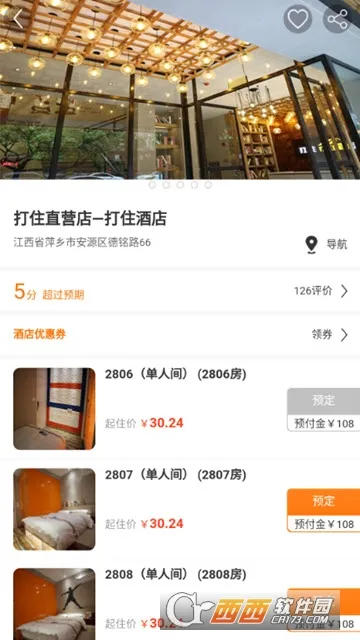Viewport: 360px width, 640px height.
Task: Open room 2806 photo thumbnail
Action: (x=54, y=409)
